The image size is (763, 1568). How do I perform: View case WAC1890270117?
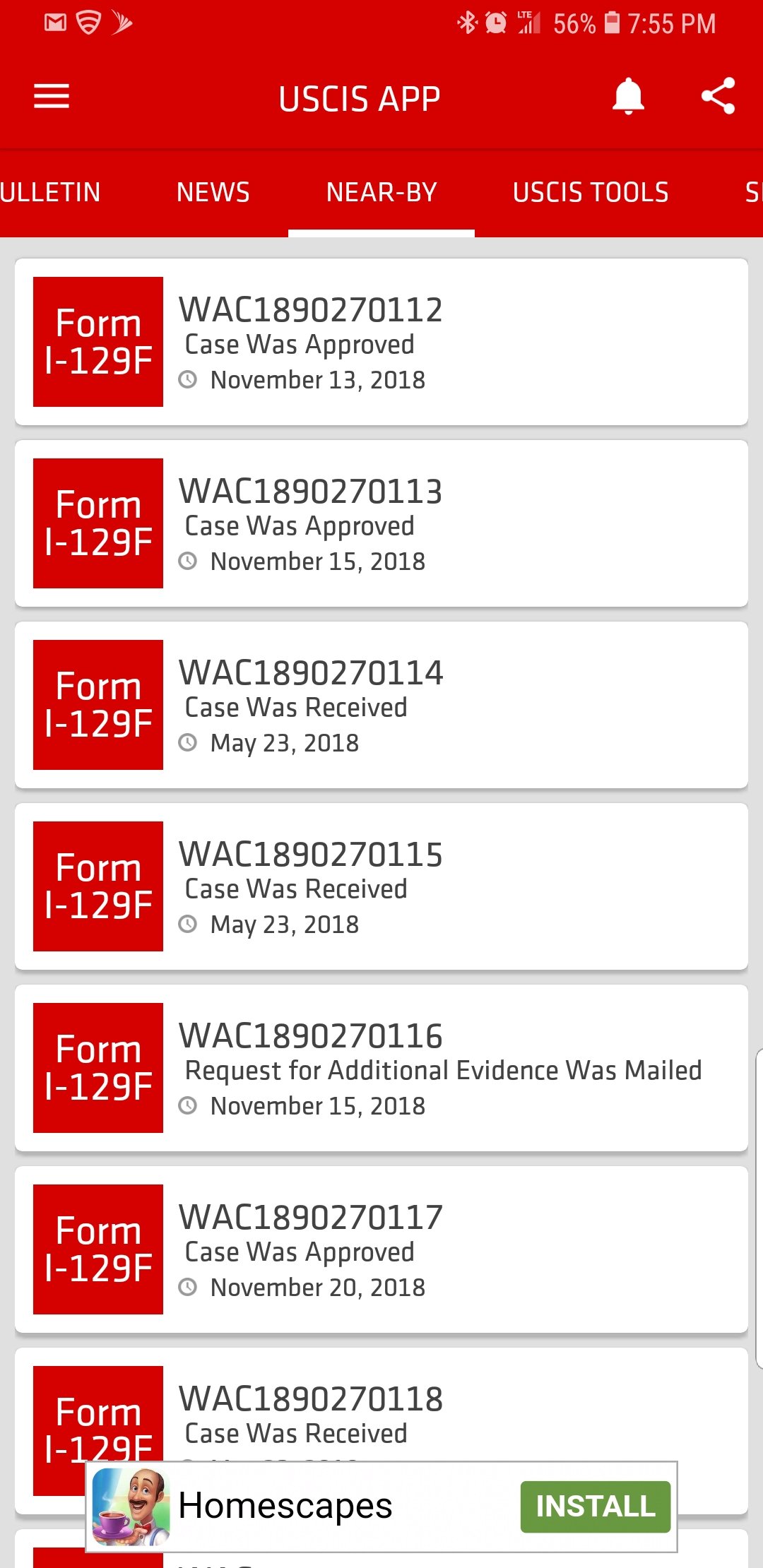(x=381, y=1249)
